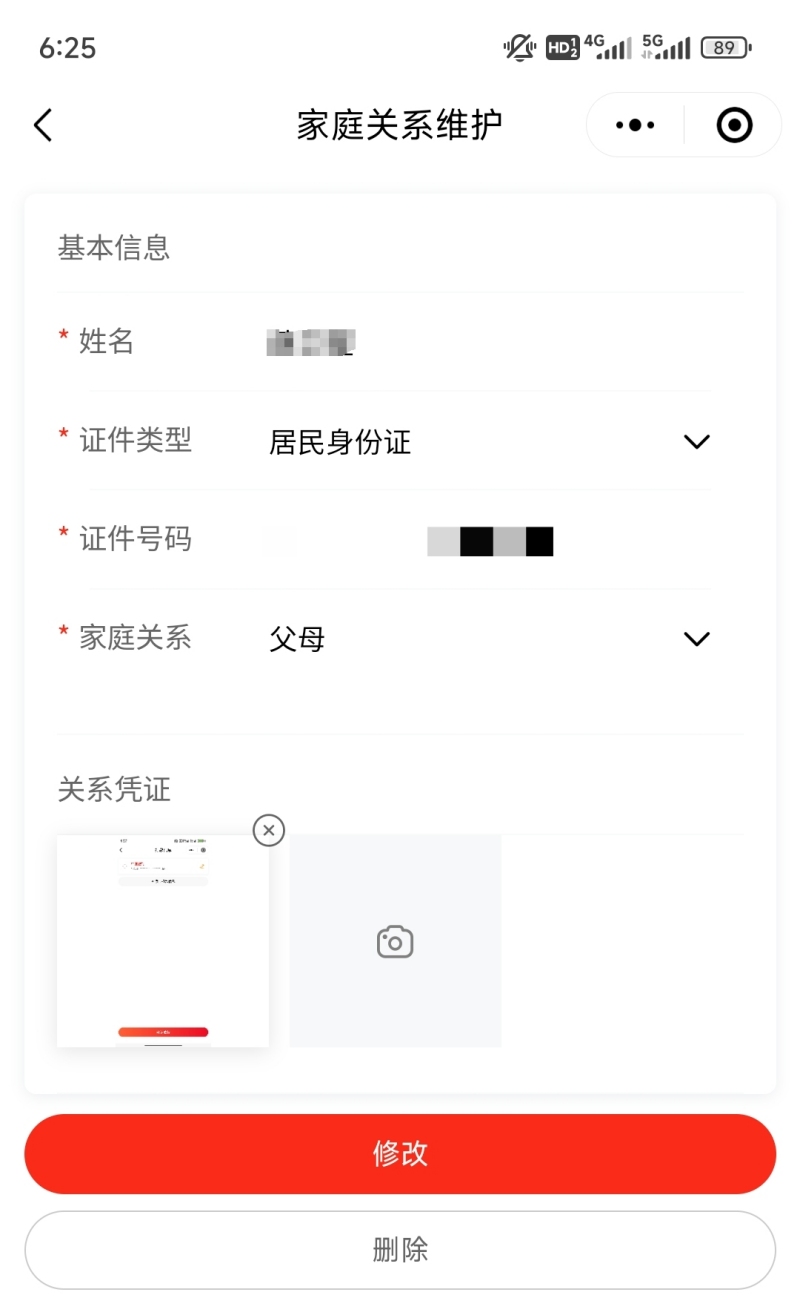Tap the red 修改 button
Screen dimensions: 800x1298
click(400, 1153)
